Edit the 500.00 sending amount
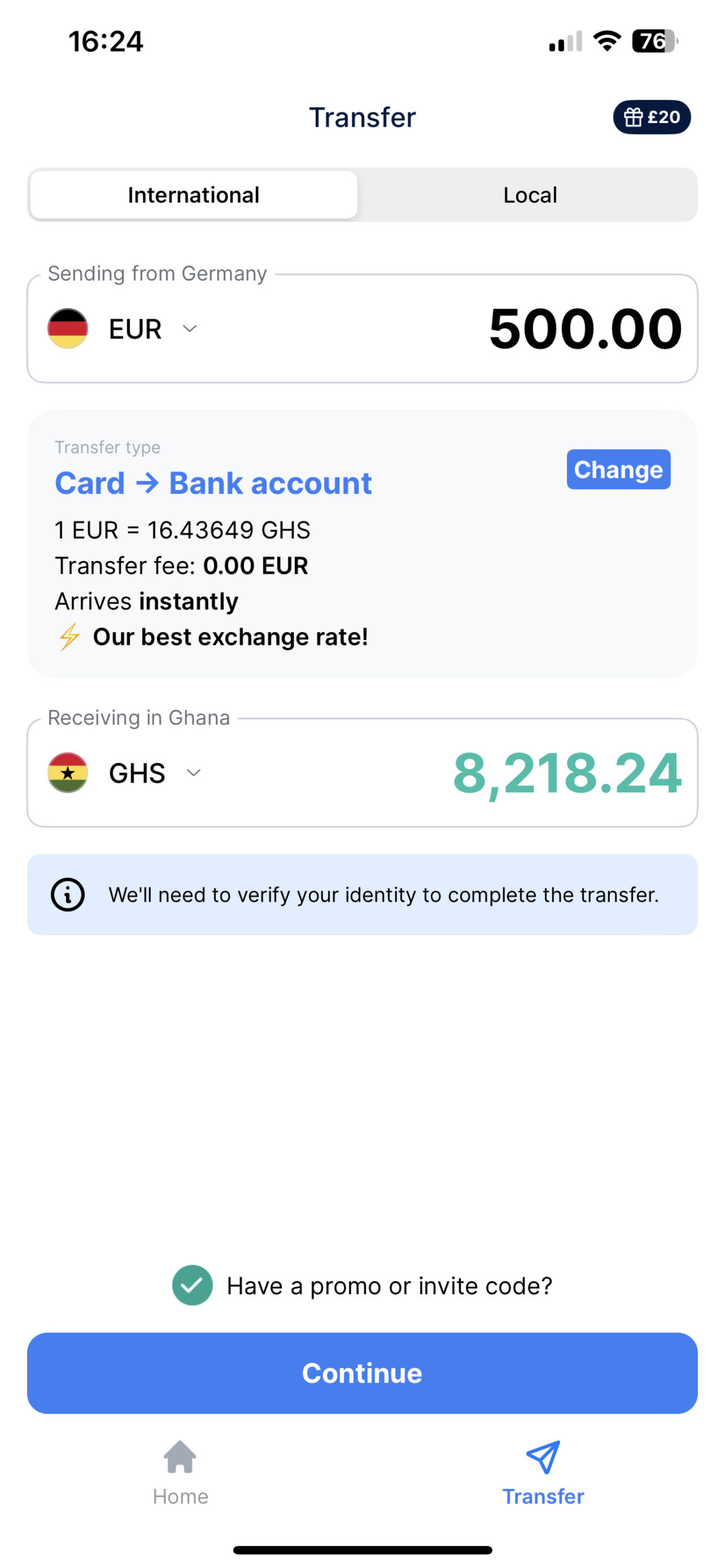The image size is (725, 1568). (x=584, y=329)
